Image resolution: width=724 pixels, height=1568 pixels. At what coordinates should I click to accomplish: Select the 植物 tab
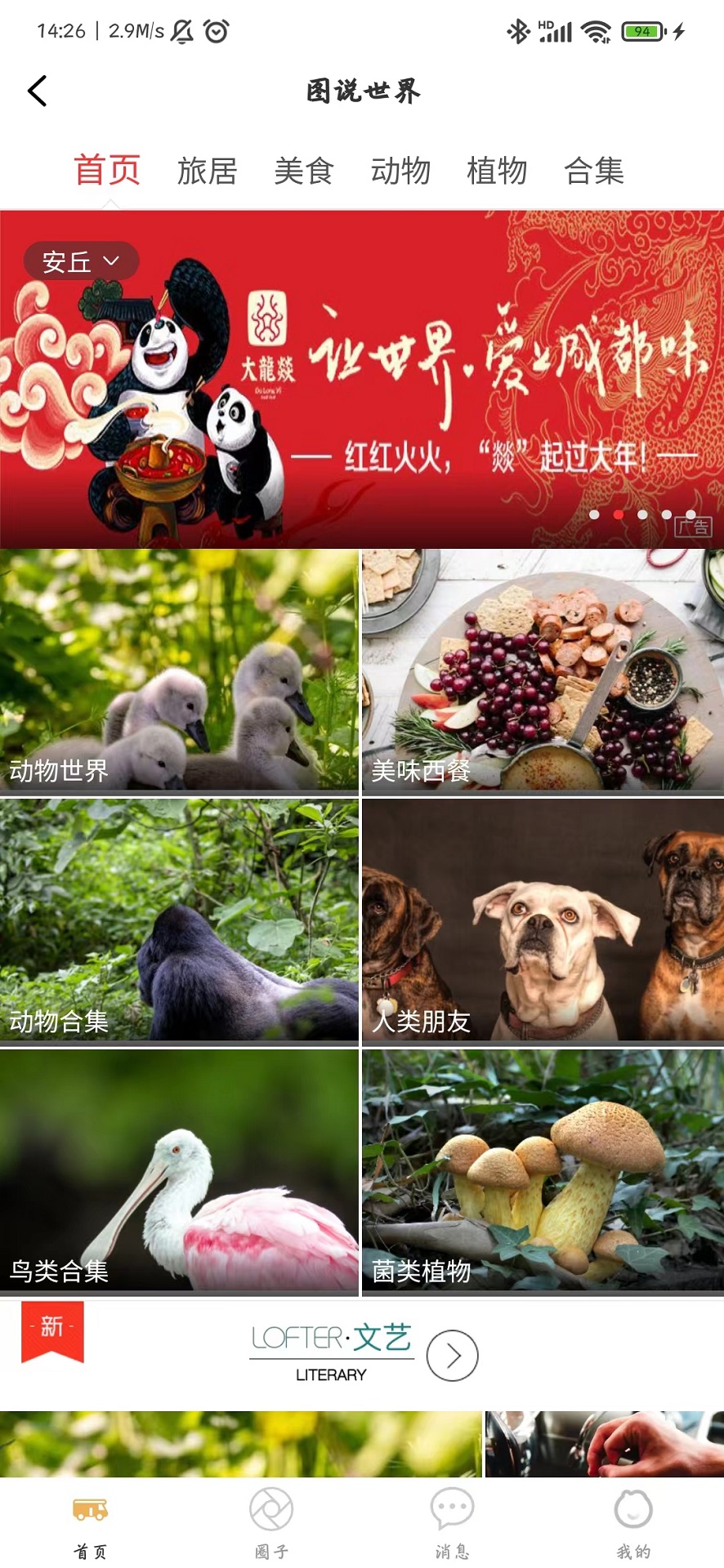point(497,171)
